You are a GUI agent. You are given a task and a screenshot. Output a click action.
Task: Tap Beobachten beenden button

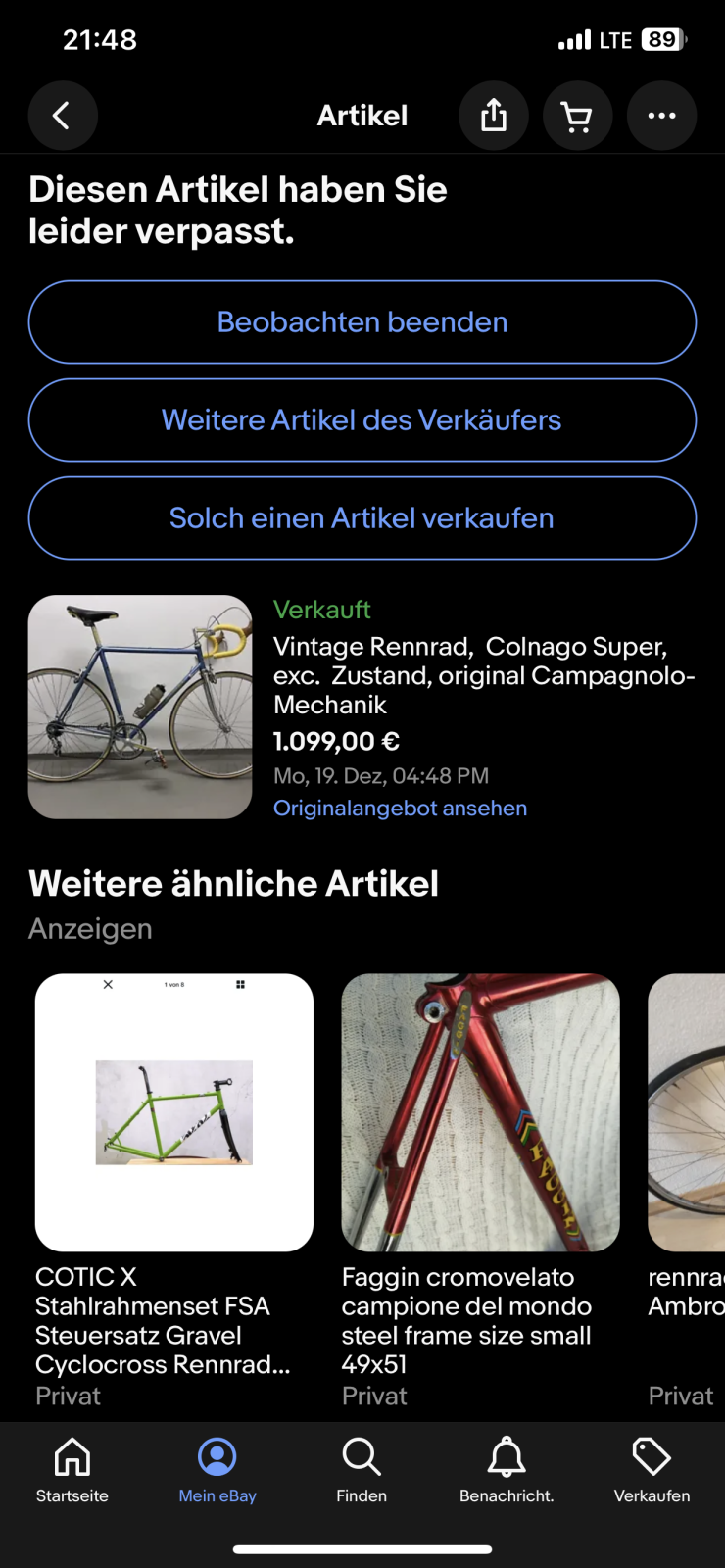coord(362,322)
